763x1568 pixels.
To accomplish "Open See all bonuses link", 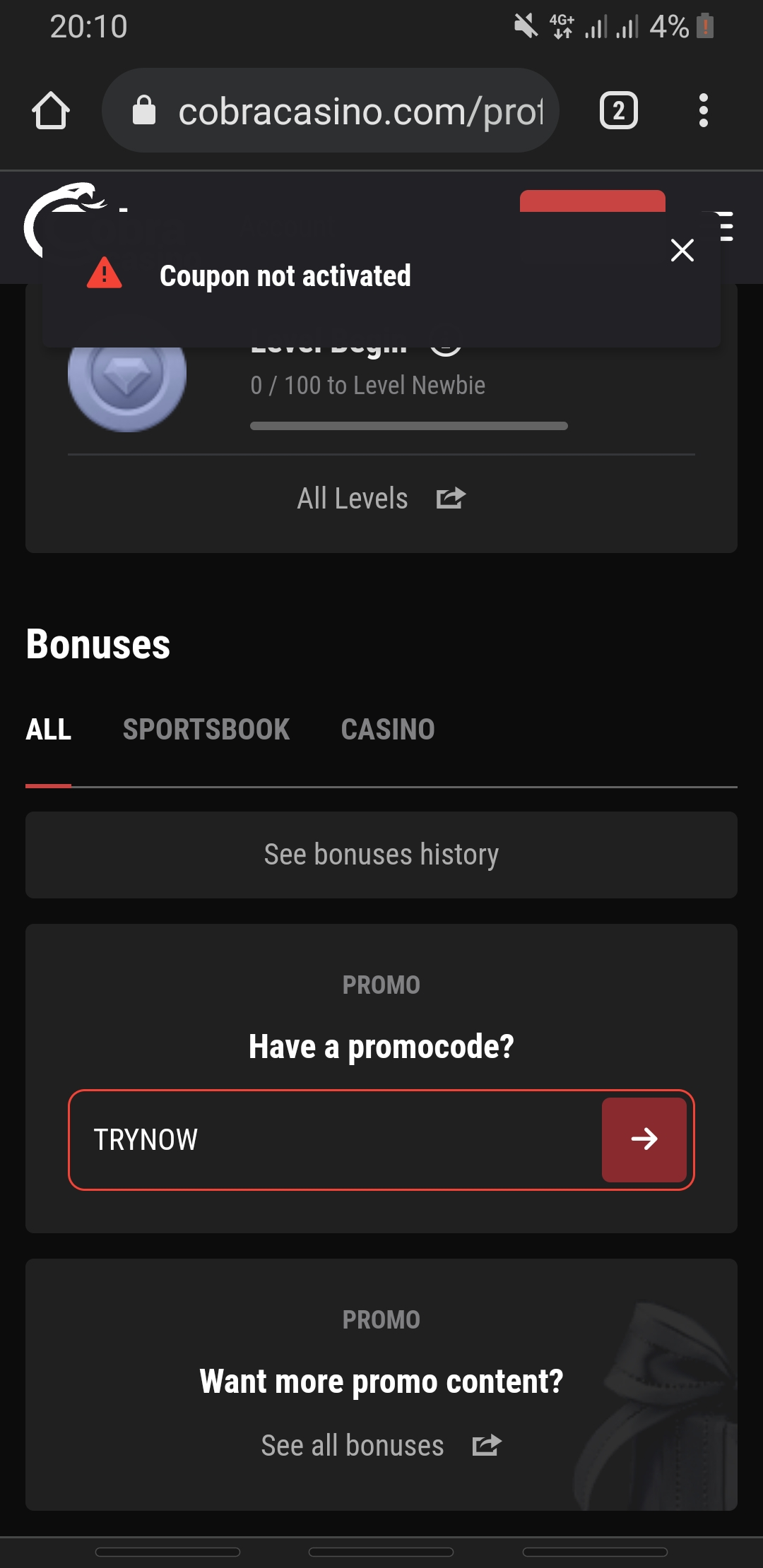I will [x=381, y=1446].
